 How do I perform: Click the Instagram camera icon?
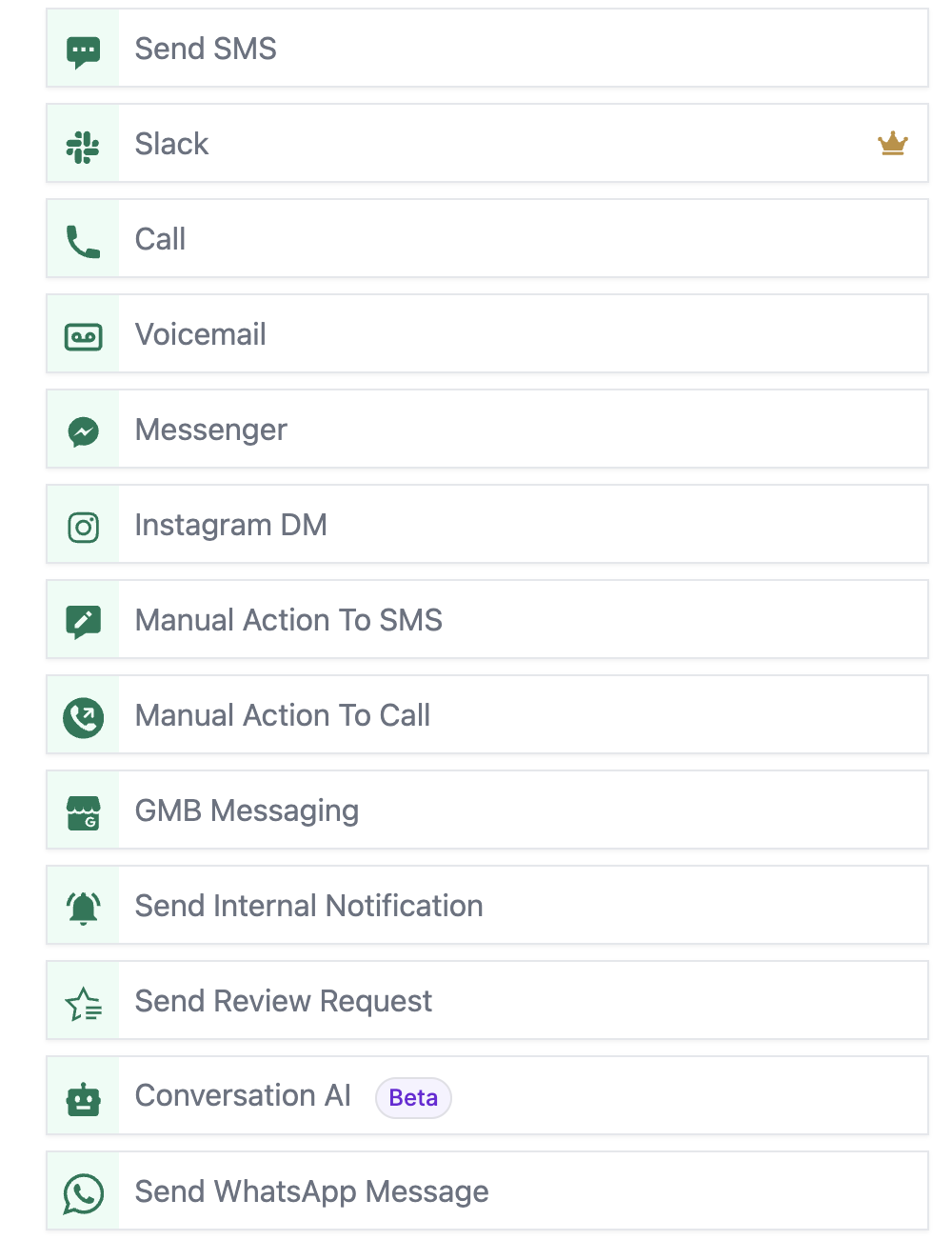point(83,525)
